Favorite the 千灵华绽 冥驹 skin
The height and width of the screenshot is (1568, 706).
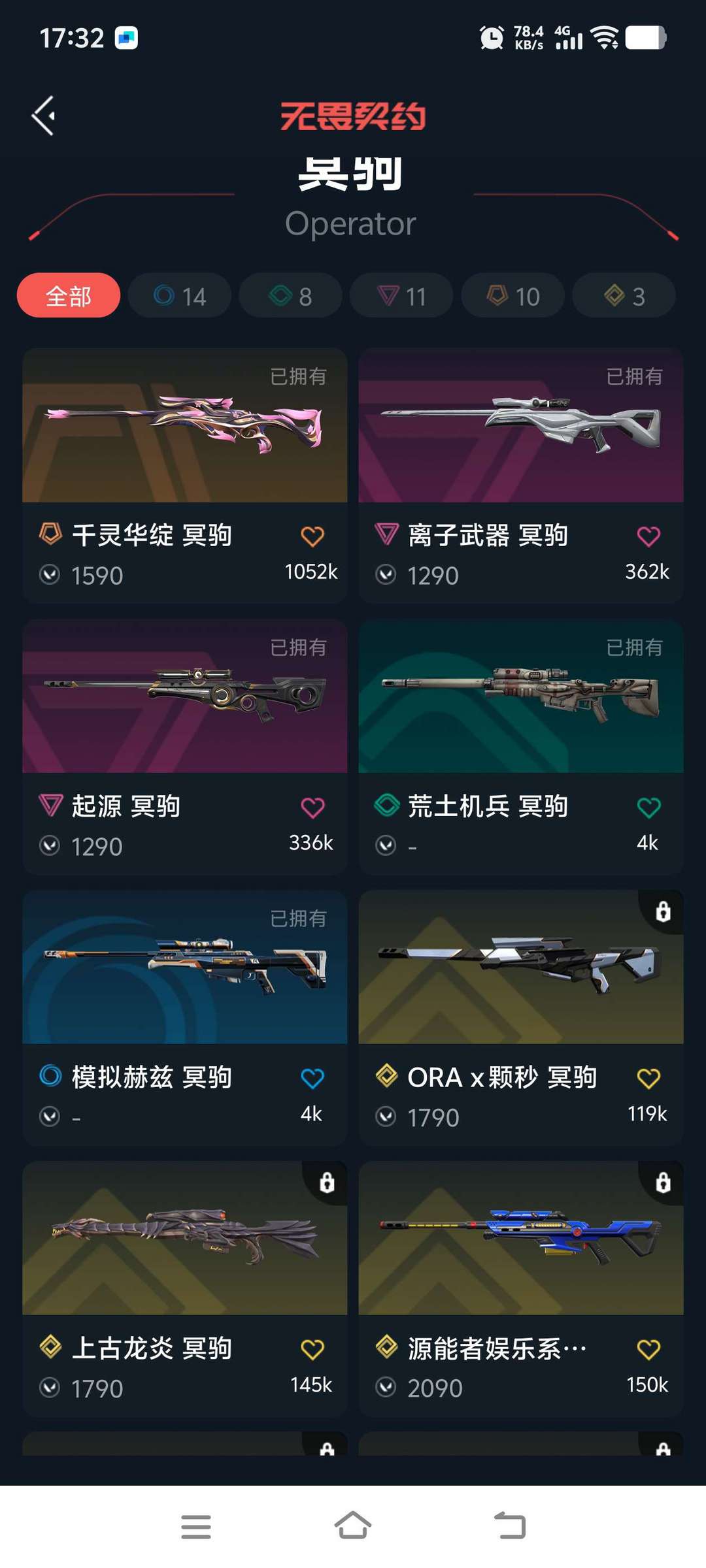[x=312, y=535]
